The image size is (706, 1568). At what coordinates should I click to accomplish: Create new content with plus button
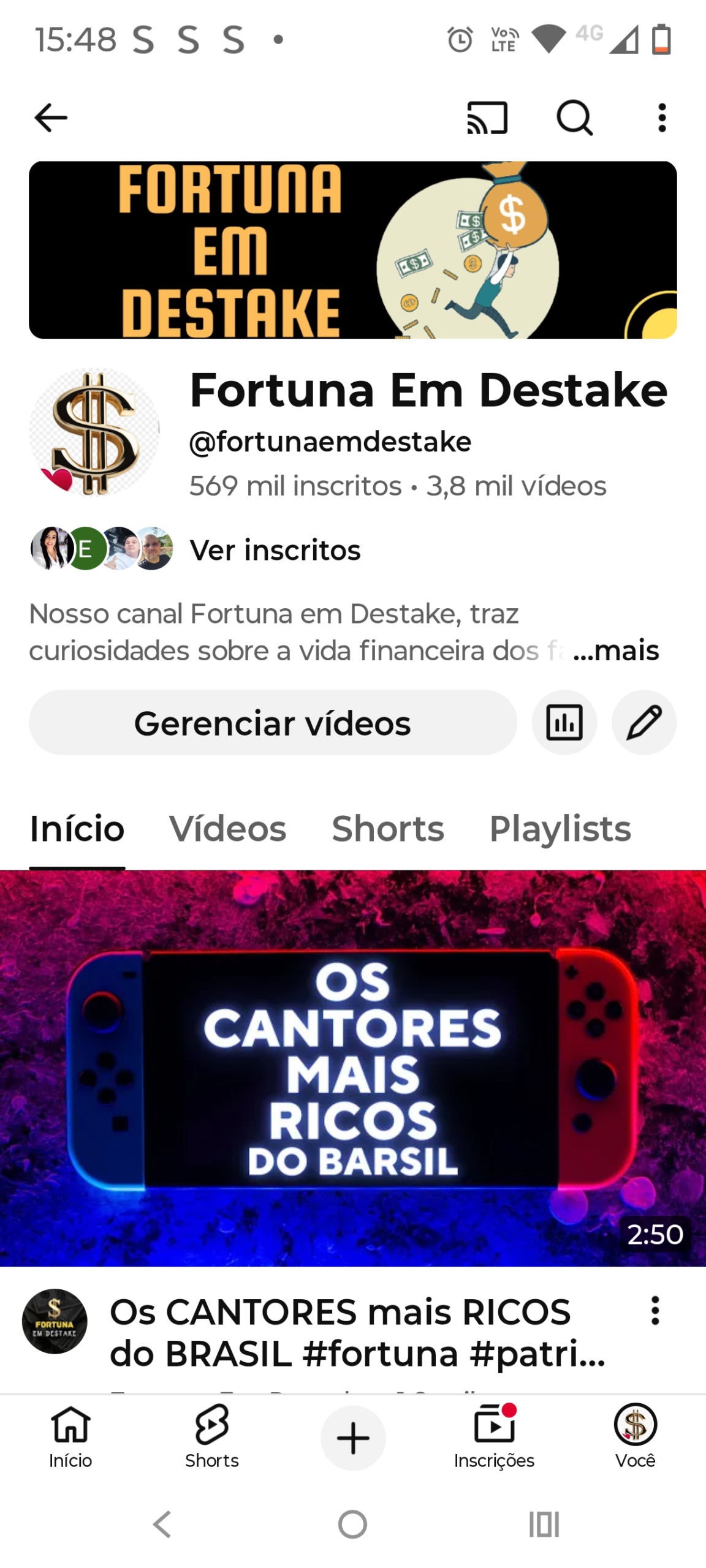pyautogui.click(x=353, y=1438)
